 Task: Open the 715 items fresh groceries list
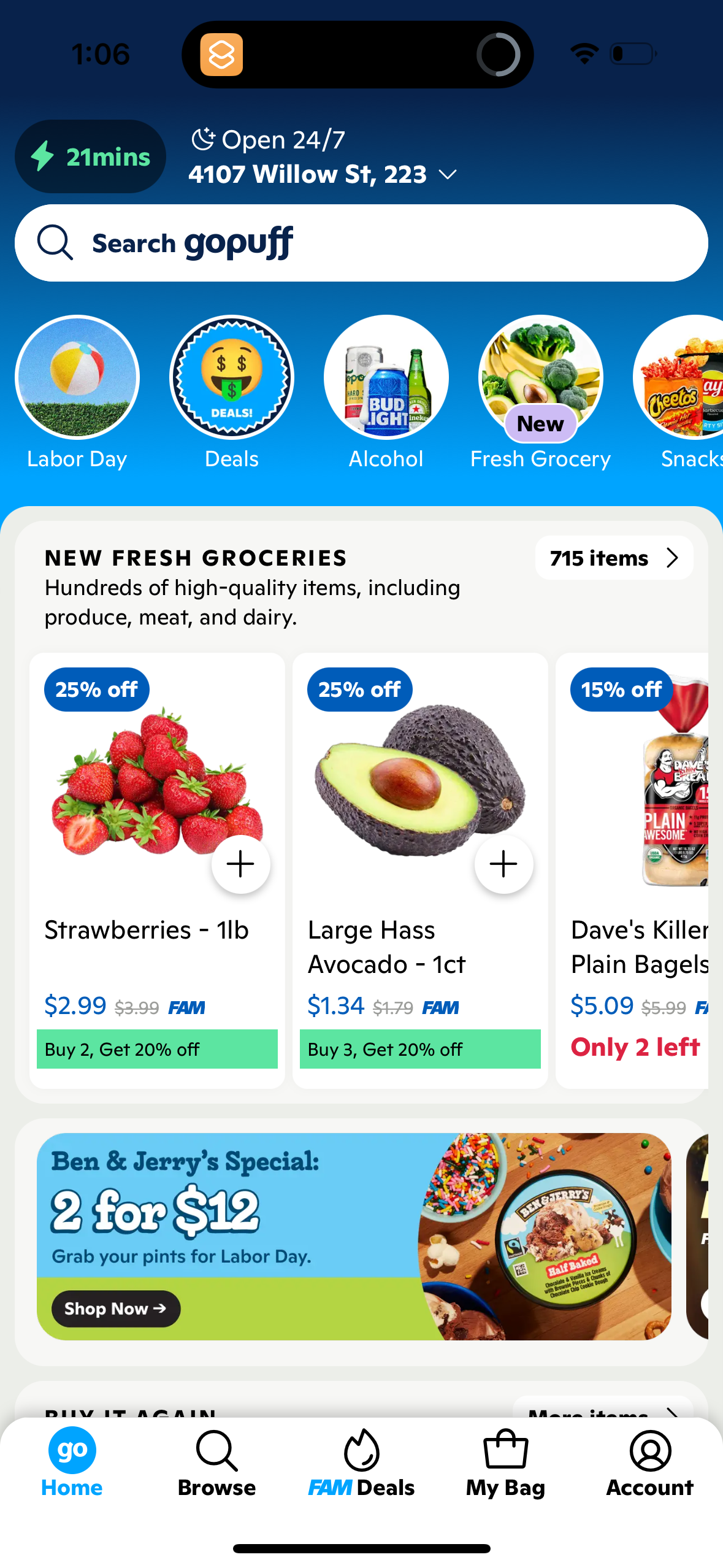pos(613,558)
